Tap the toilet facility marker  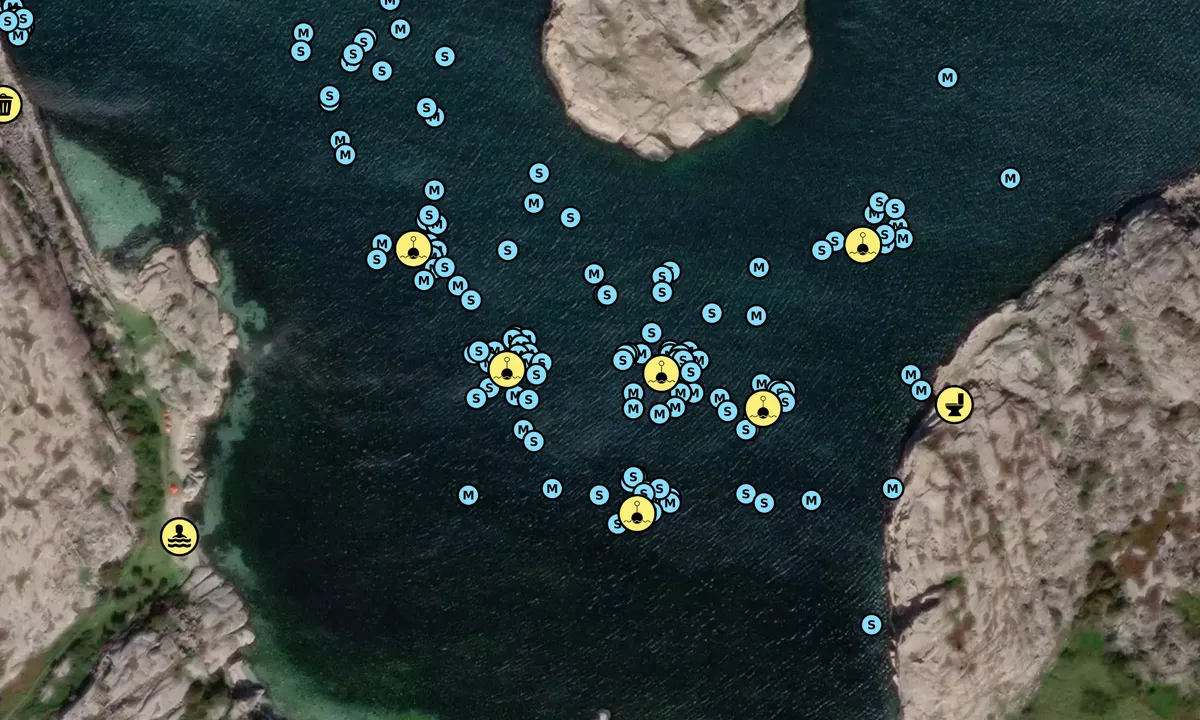(x=954, y=404)
